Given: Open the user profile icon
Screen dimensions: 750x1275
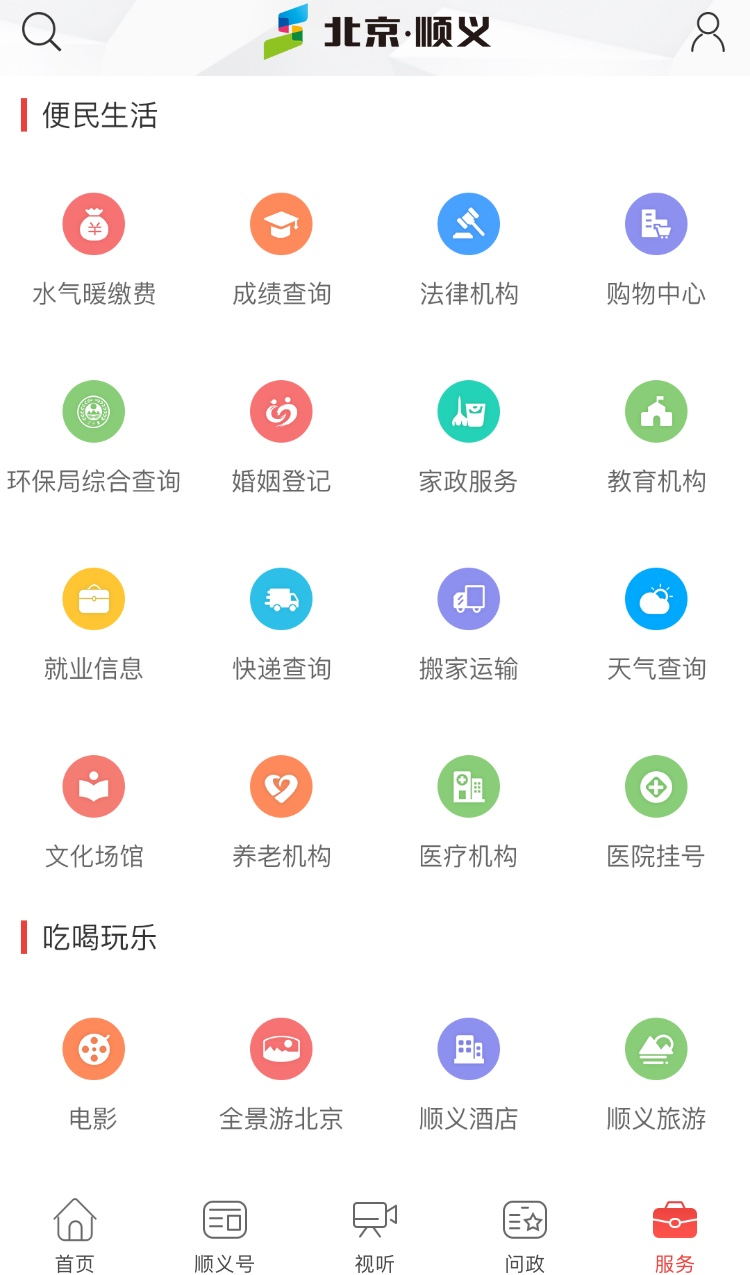Looking at the screenshot, I should pyautogui.click(x=708, y=32).
